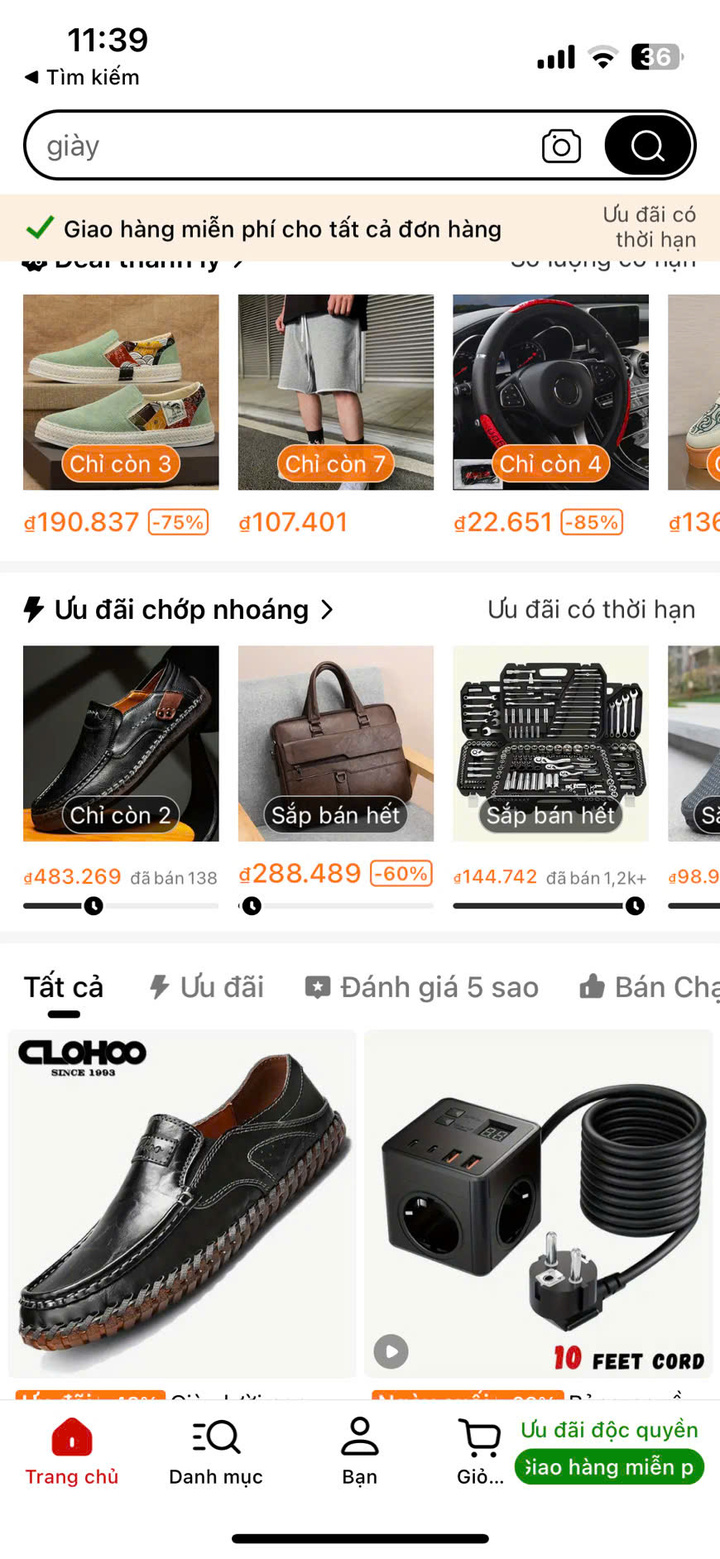Tap the magnifier search icon
Screen dimensions: 720x1559
(x=646, y=146)
